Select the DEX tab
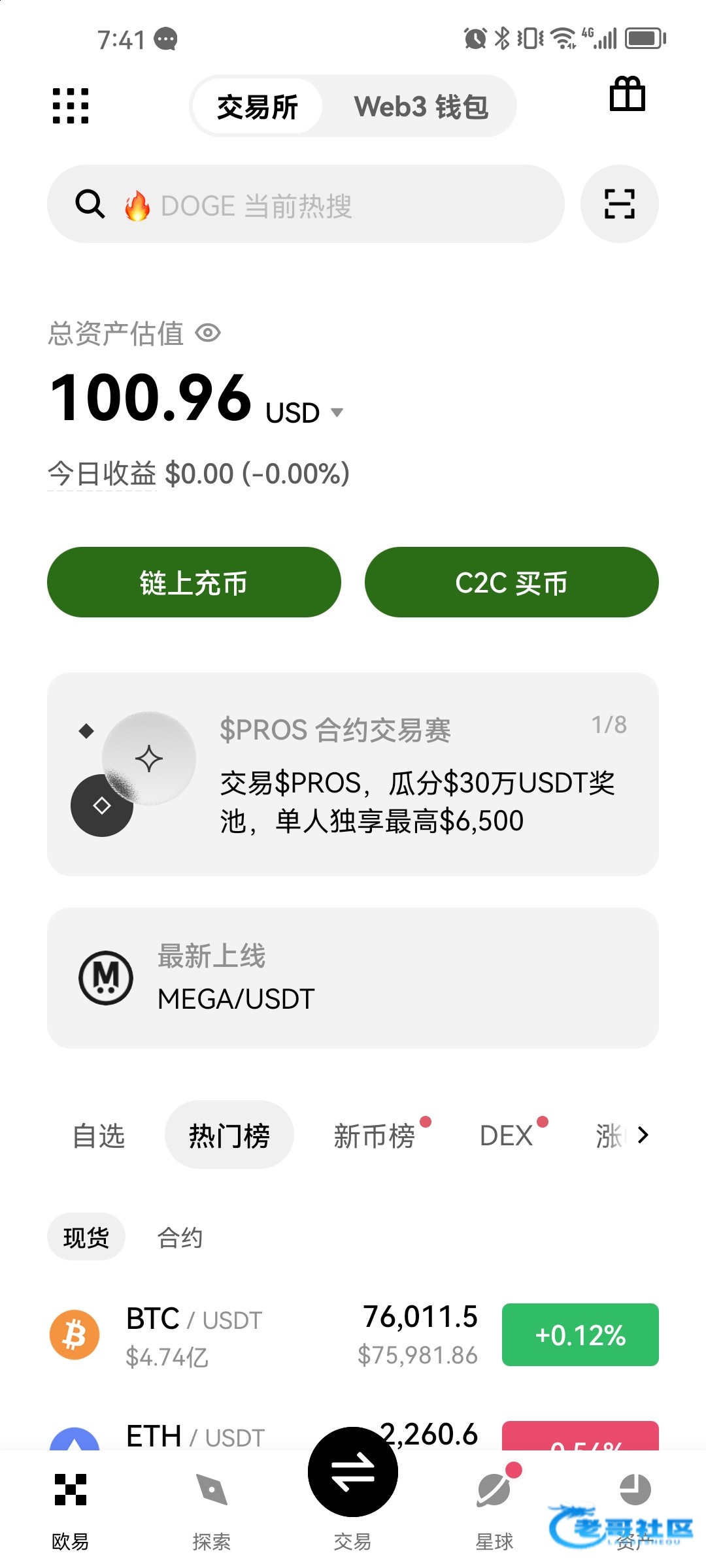 [507, 1135]
